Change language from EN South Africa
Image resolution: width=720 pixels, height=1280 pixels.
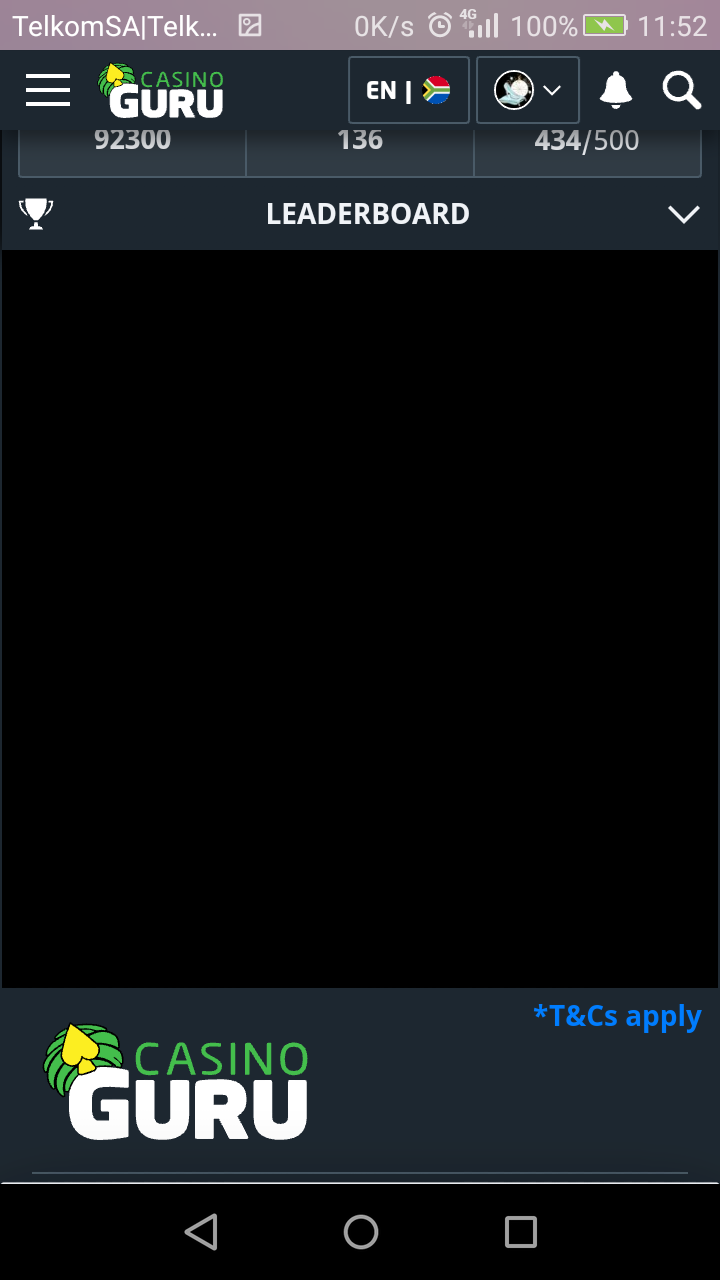(x=408, y=90)
